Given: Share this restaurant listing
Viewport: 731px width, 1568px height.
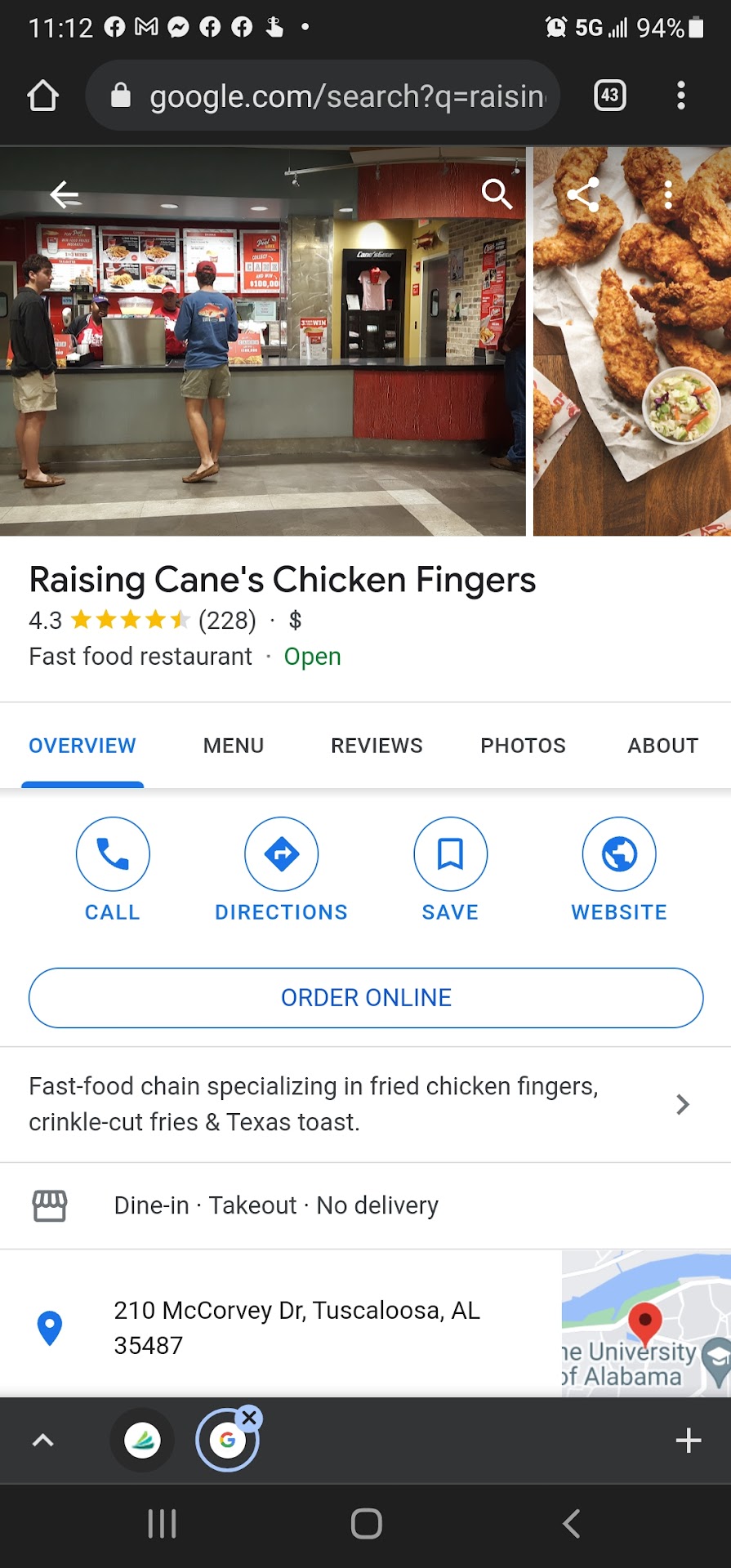Looking at the screenshot, I should coord(583,194).
